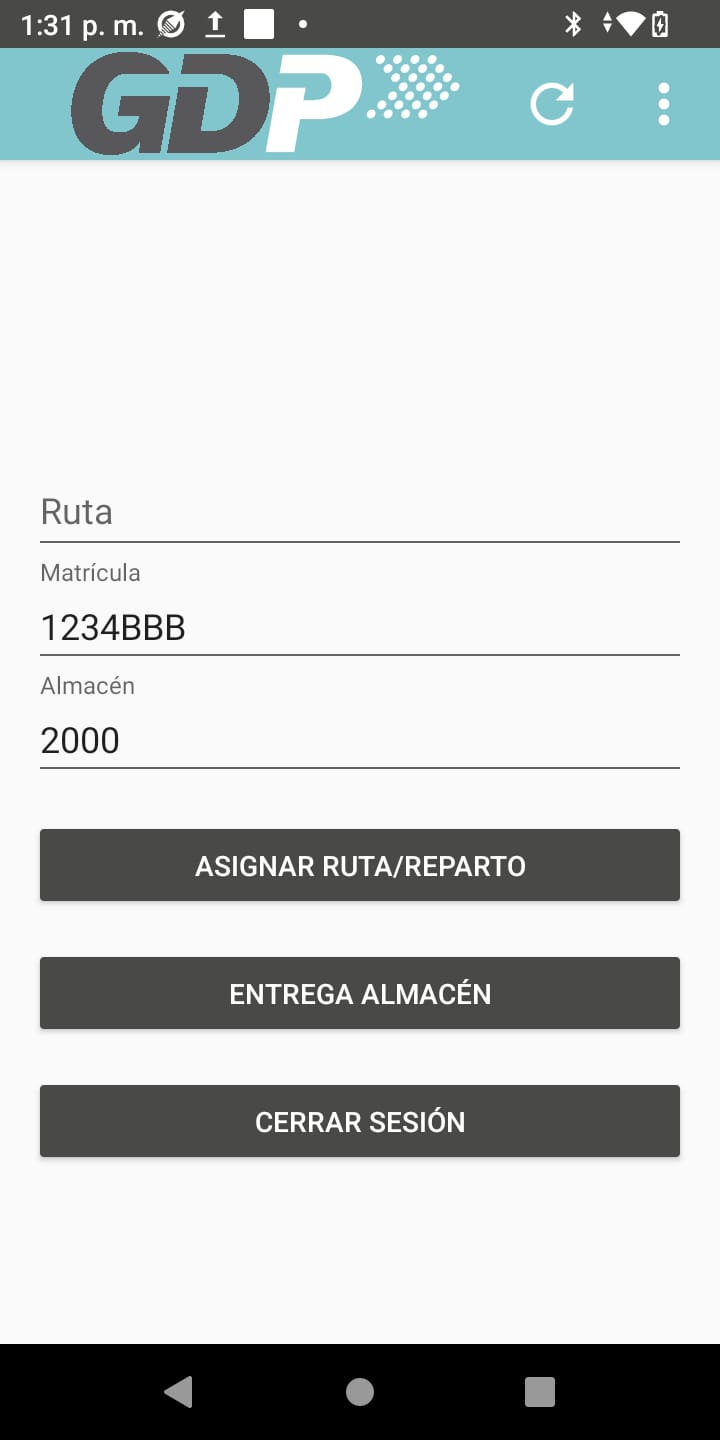This screenshot has height=1440, width=720.
Task: Edit the Almacén field showing 2000
Action: (360, 741)
